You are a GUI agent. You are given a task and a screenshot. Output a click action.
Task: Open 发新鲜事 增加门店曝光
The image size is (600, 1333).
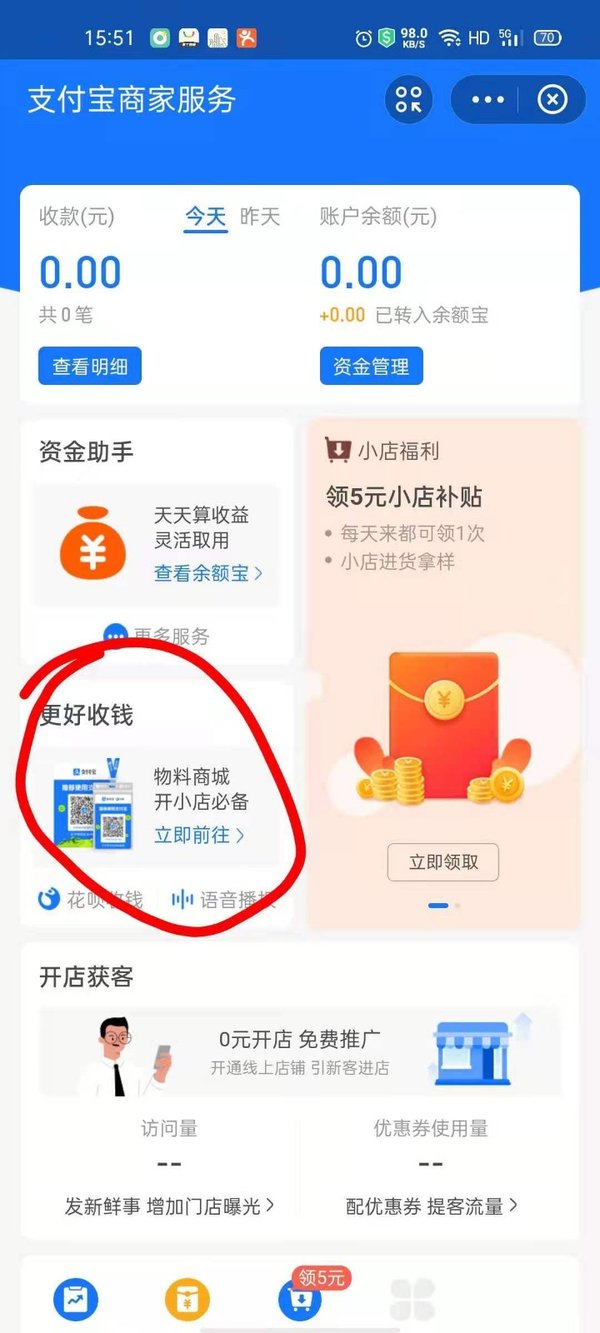pyautogui.click(x=169, y=1206)
